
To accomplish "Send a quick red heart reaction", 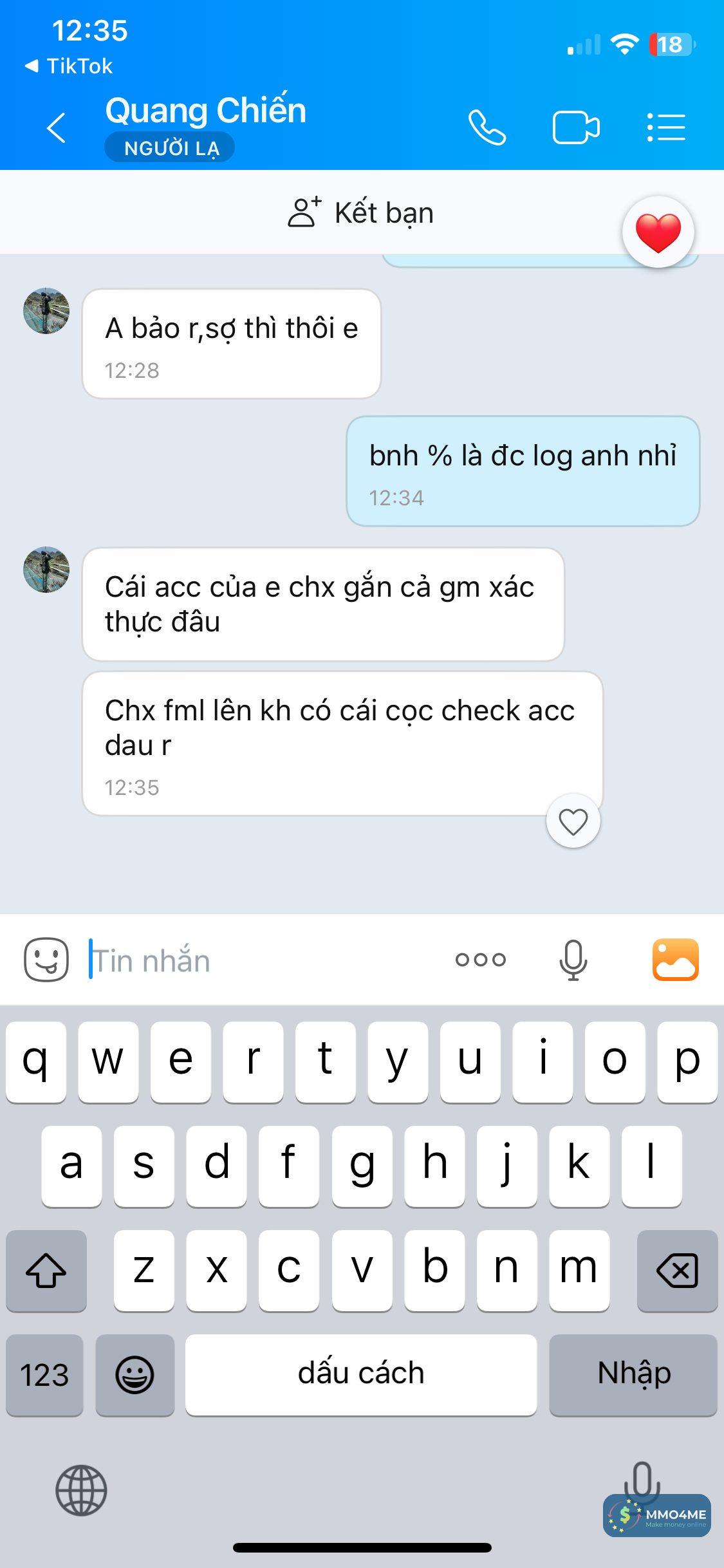I will (658, 232).
